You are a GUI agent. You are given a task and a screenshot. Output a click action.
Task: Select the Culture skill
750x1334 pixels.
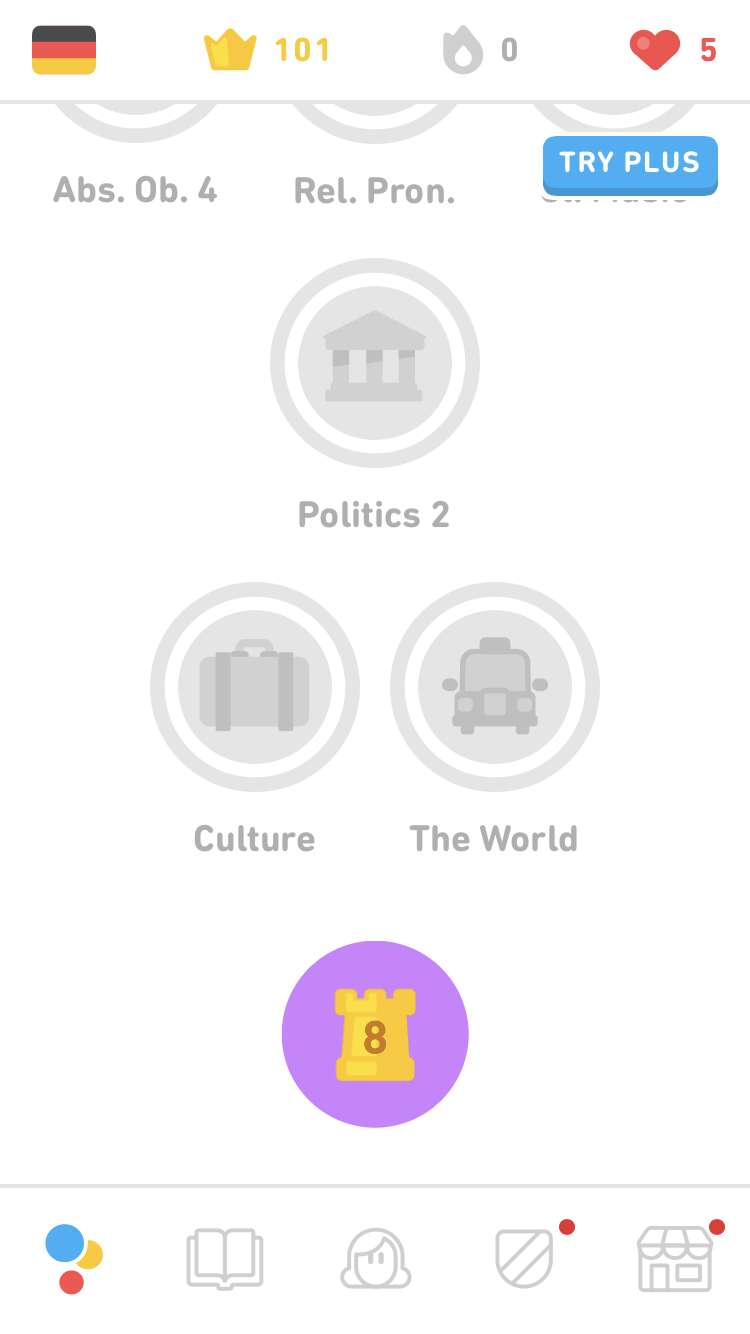click(x=255, y=687)
